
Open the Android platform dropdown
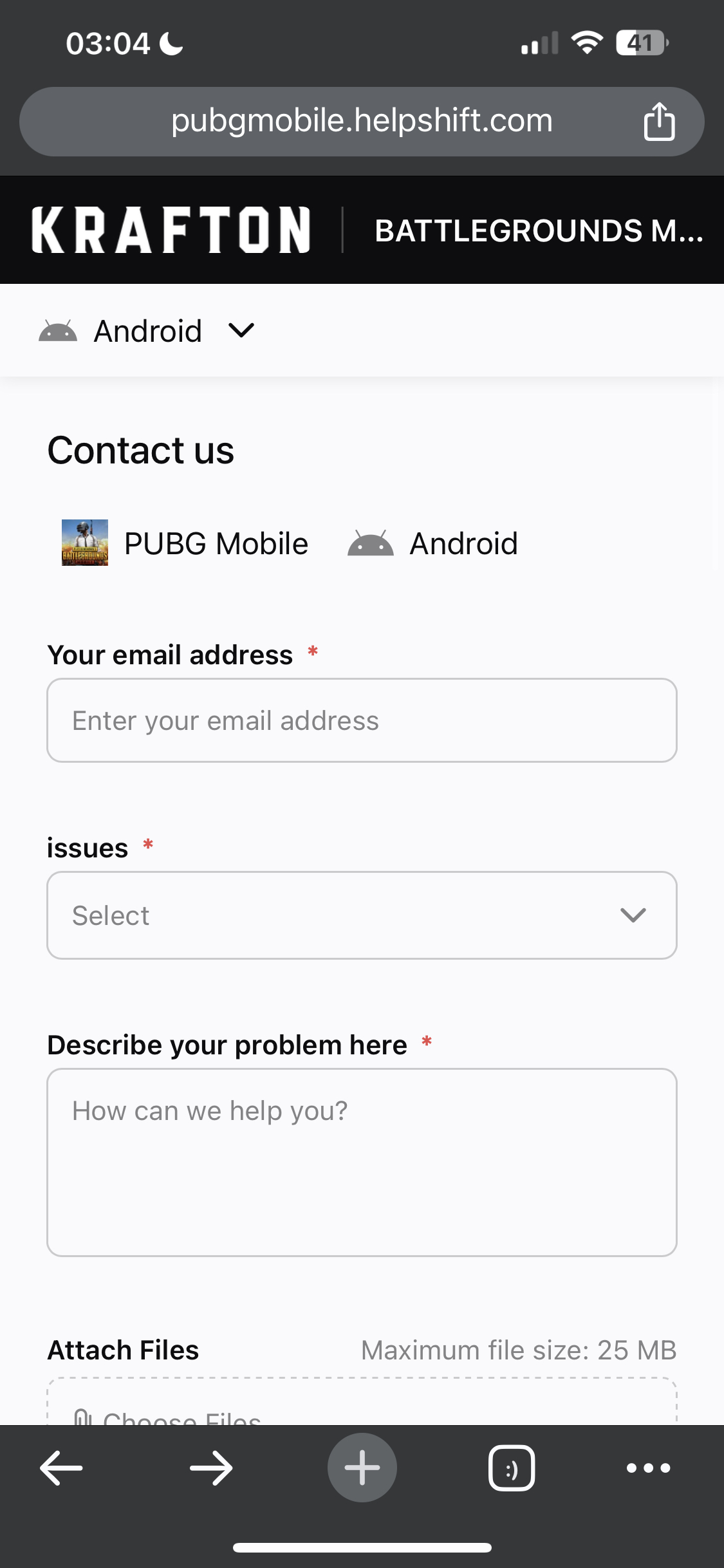pyautogui.click(x=148, y=330)
